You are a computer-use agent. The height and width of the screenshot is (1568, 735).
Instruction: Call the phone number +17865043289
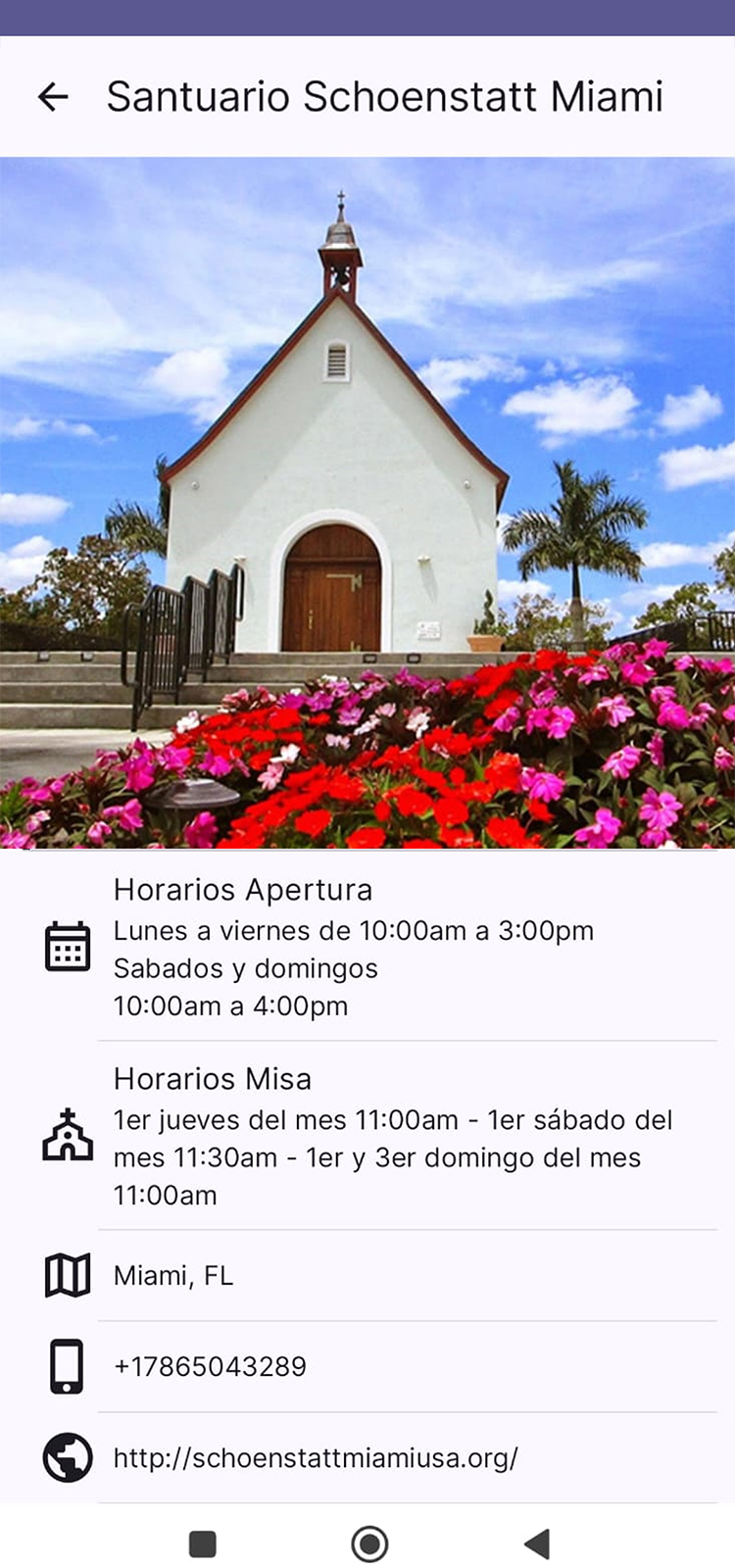click(x=210, y=1366)
